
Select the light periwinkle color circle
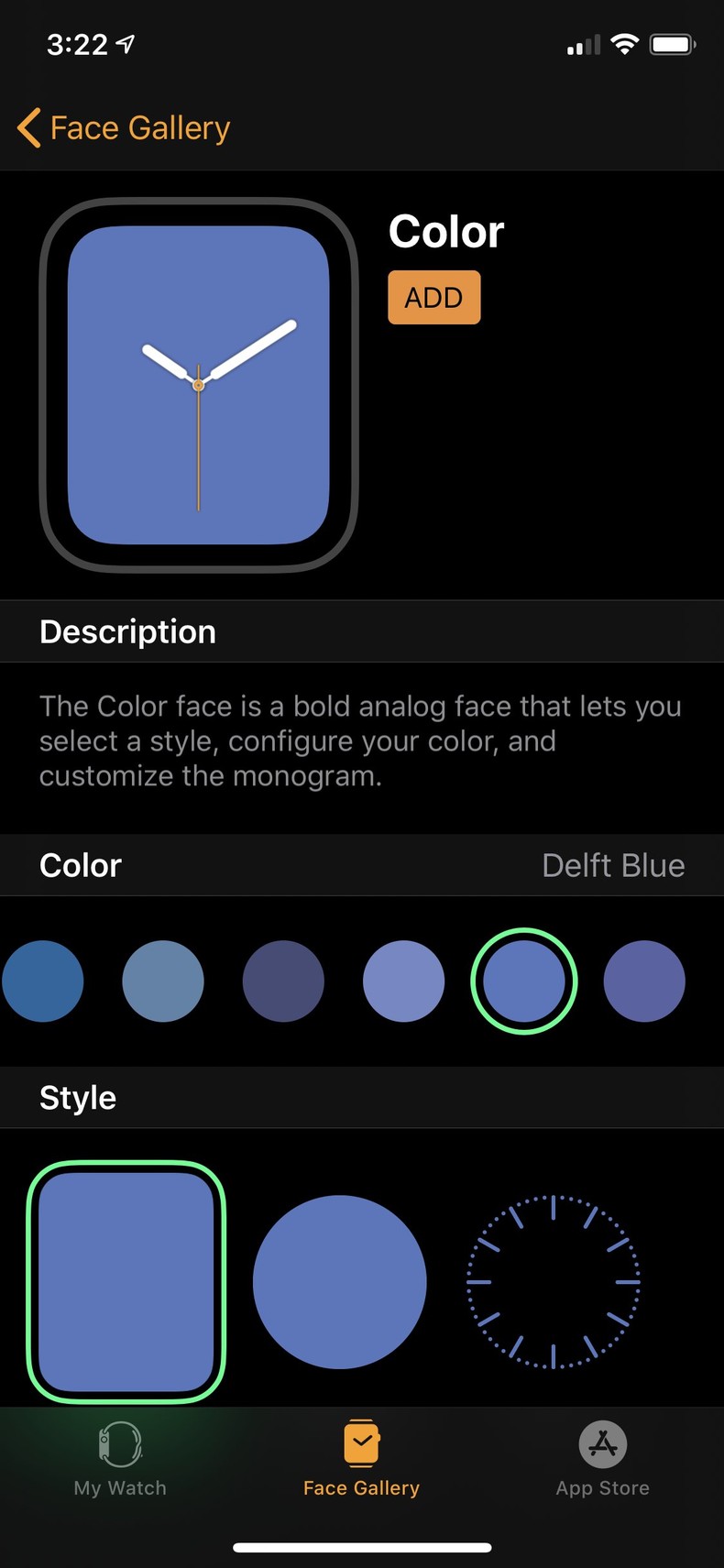(403, 981)
